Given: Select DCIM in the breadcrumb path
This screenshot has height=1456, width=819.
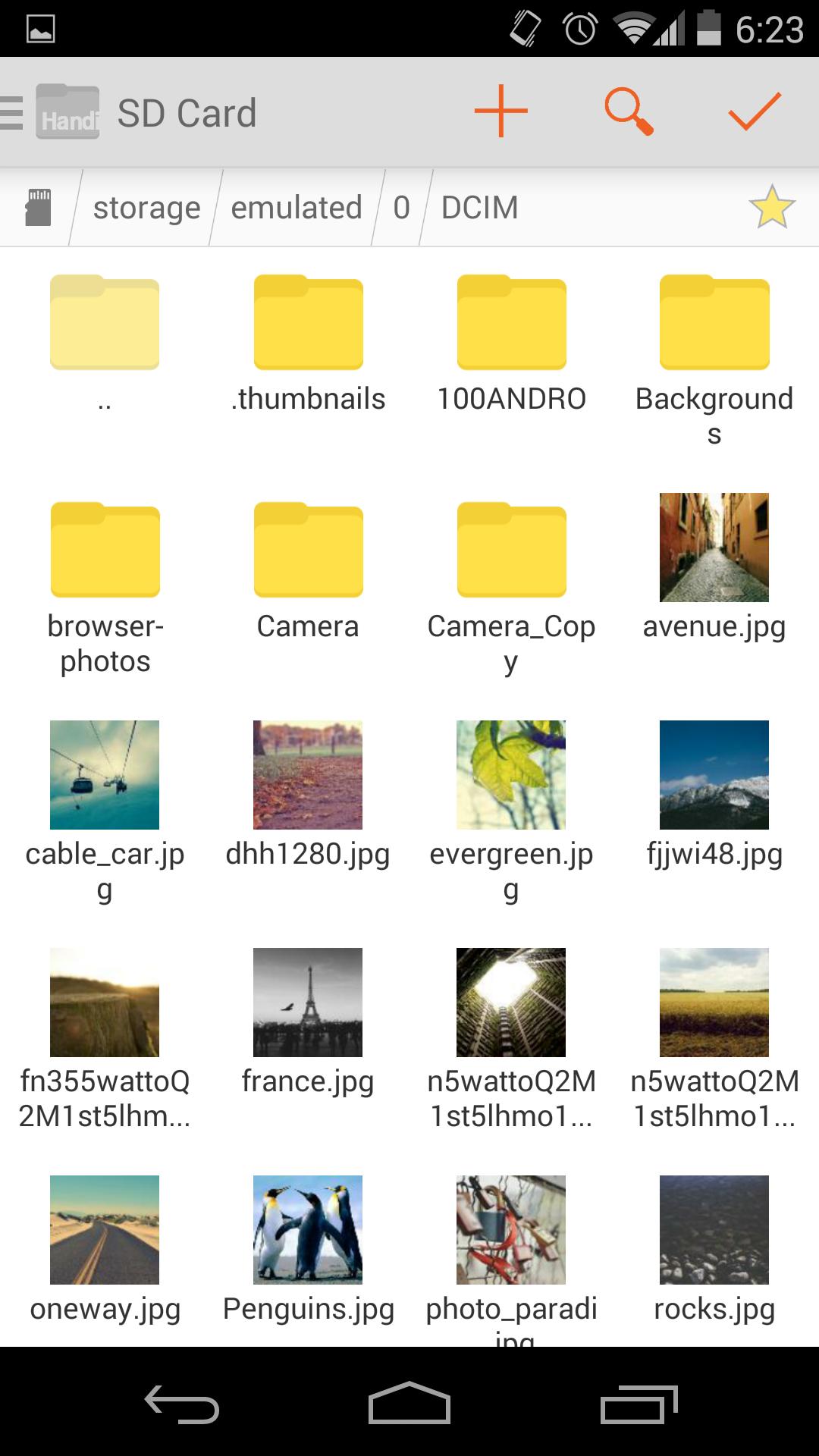Looking at the screenshot, I should coord(479,206).
